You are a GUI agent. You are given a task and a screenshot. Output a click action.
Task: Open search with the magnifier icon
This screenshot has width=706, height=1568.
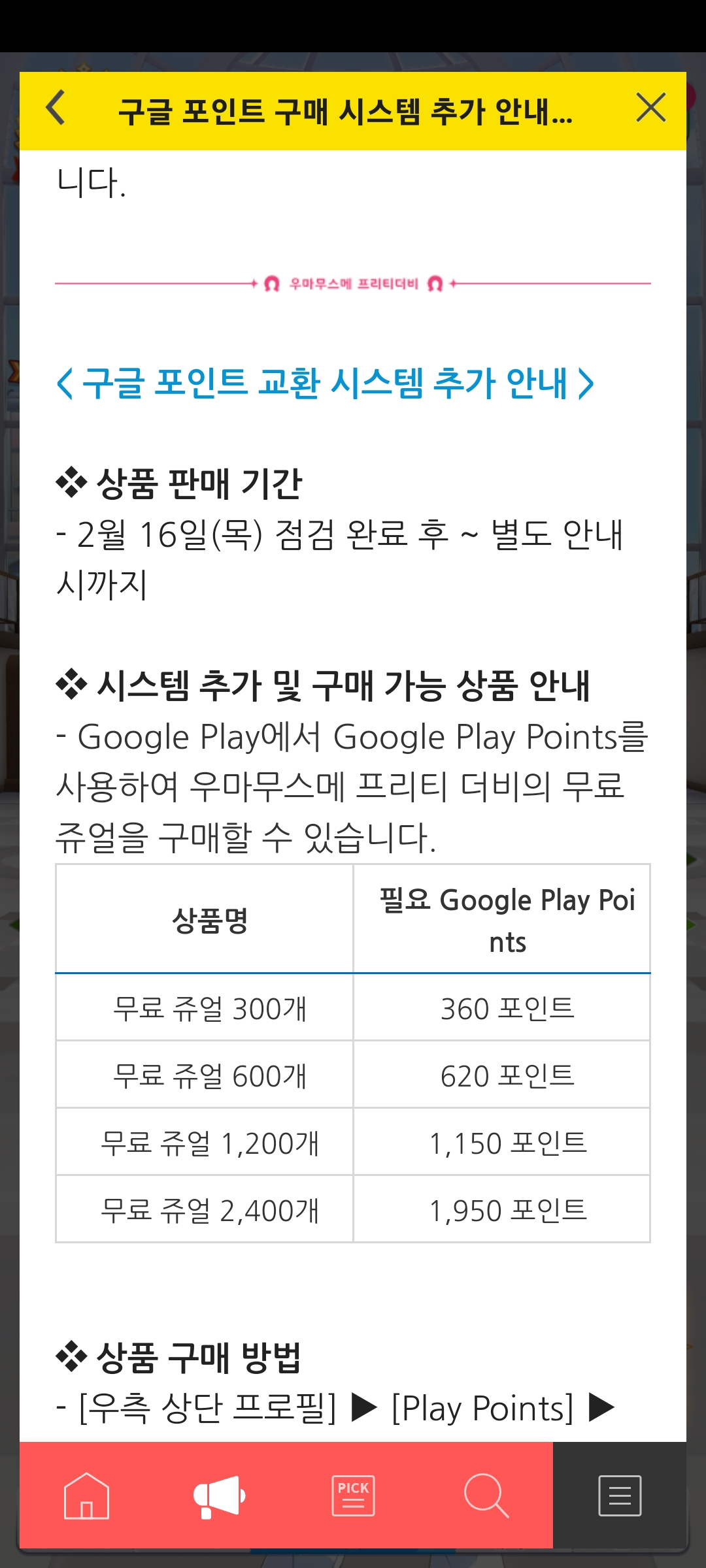[x=486, y=1495]
